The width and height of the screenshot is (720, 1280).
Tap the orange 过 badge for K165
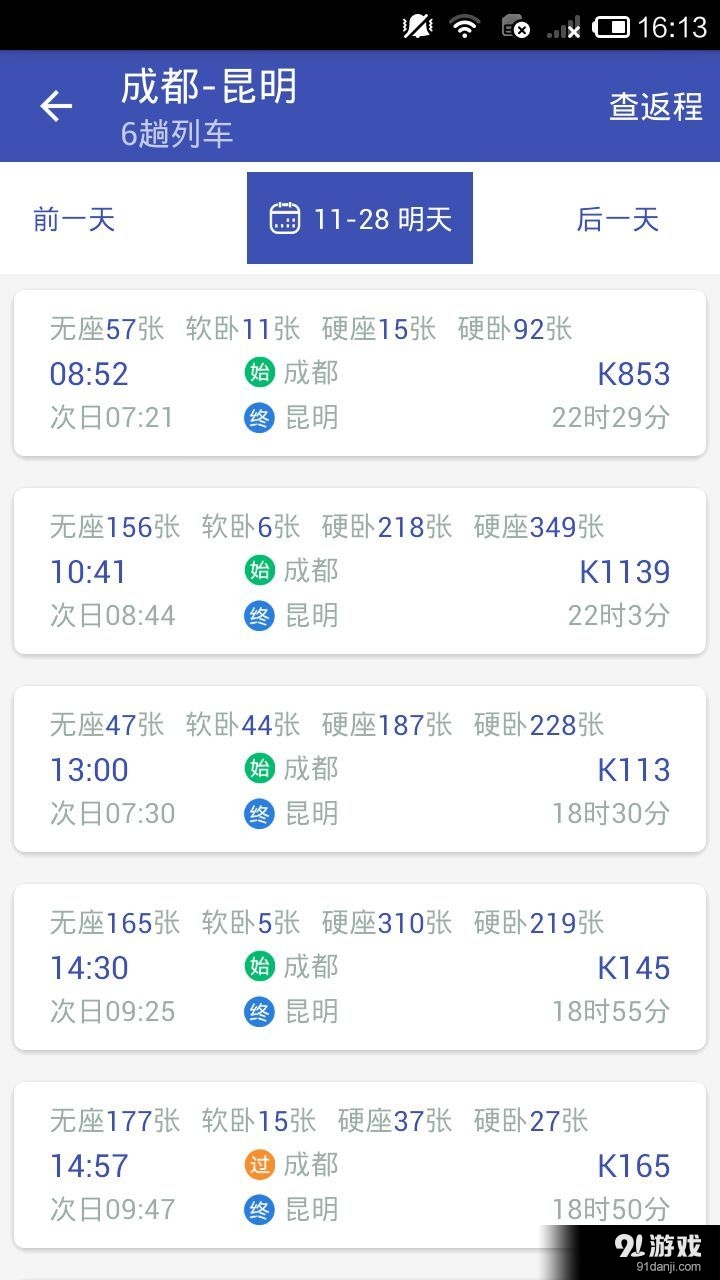[x=259, y=1165]
